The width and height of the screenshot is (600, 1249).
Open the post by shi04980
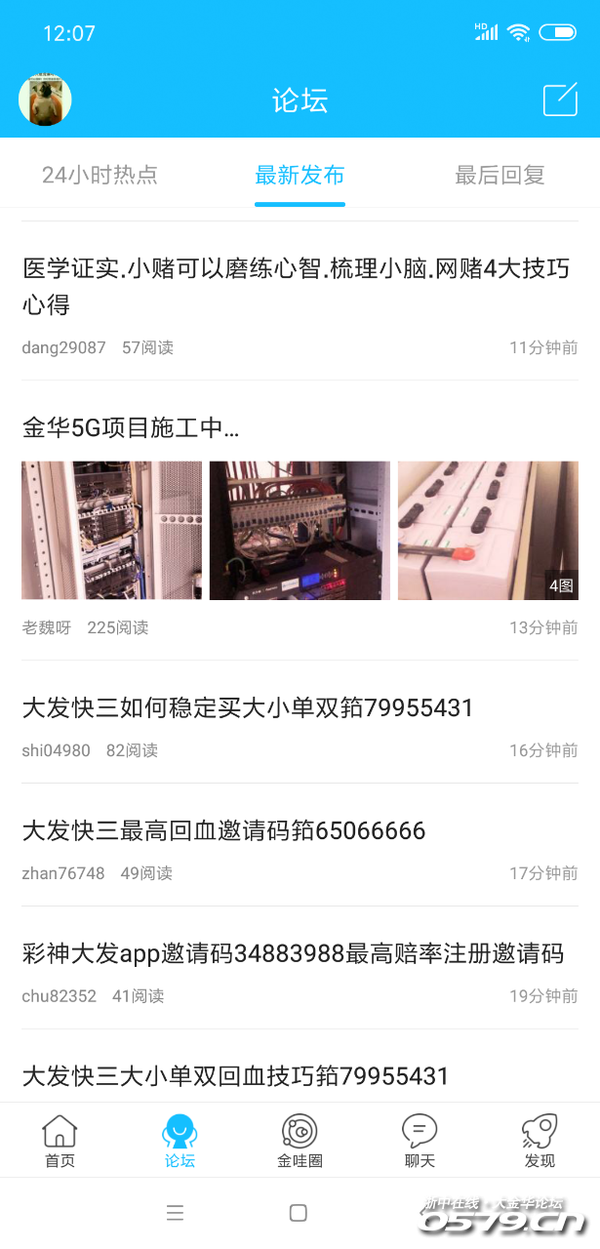click(x=247, y=708)
